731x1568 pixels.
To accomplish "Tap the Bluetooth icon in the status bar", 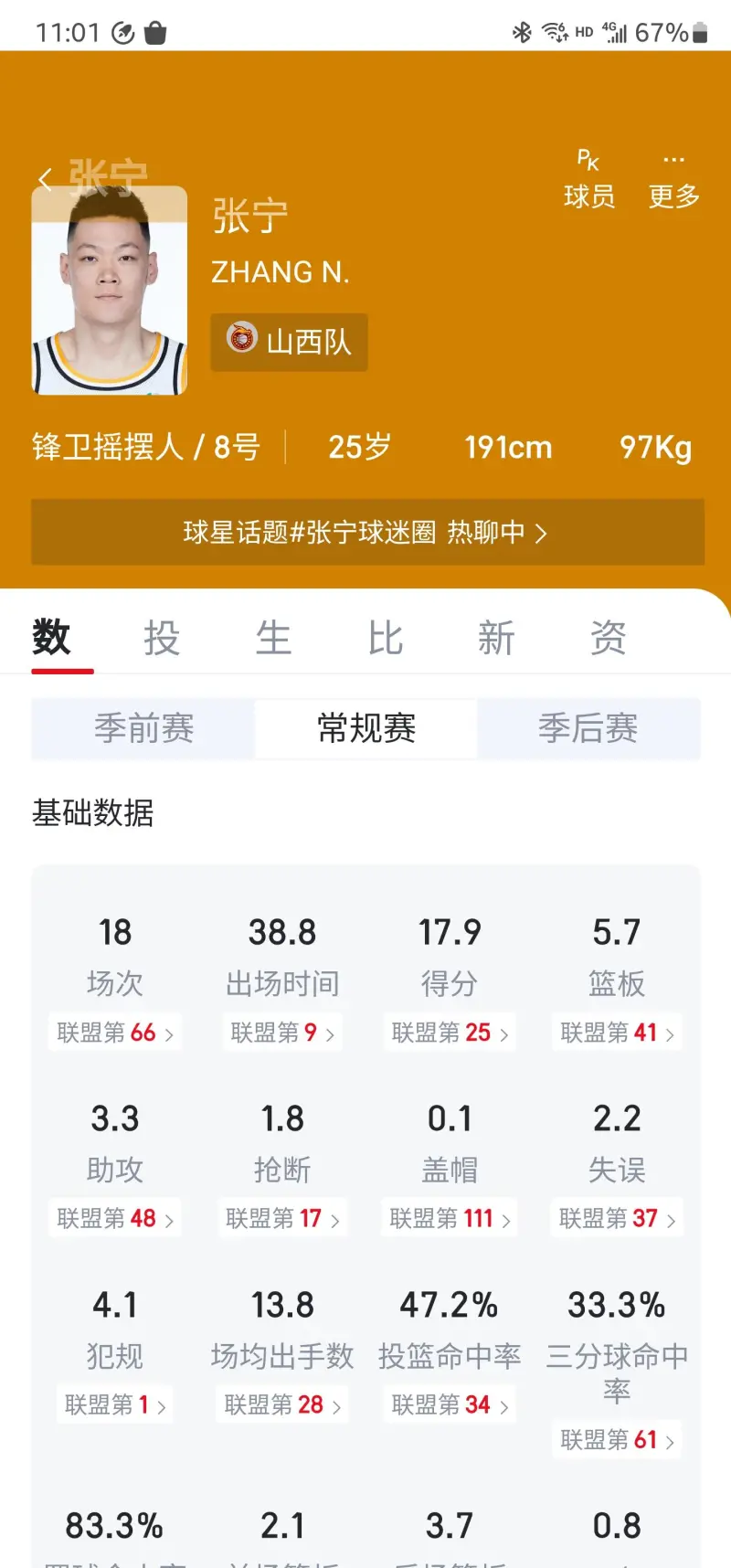I will pos(524,30).
